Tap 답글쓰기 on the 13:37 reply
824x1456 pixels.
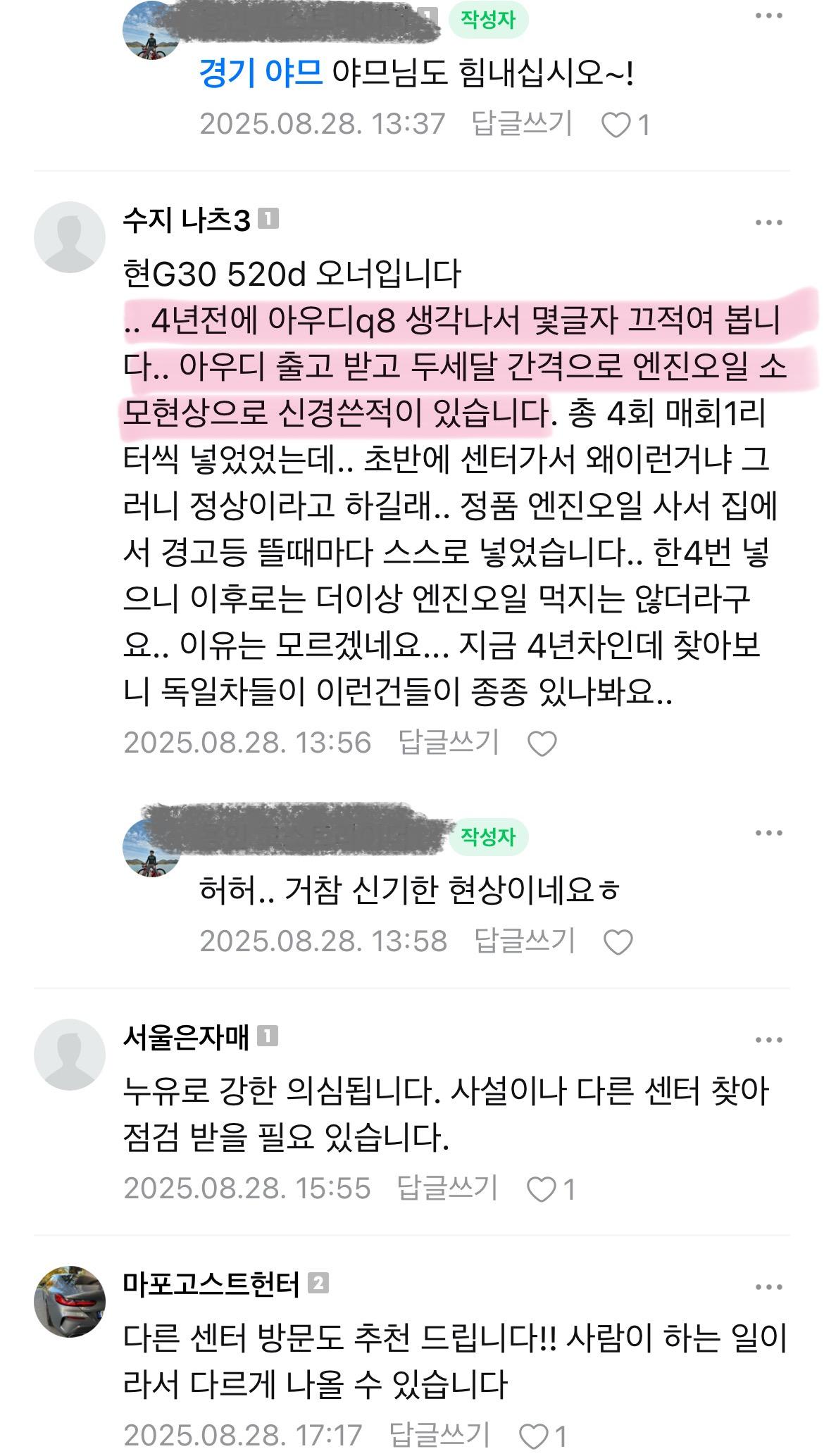pyautogui.click(x=521, y=124)
